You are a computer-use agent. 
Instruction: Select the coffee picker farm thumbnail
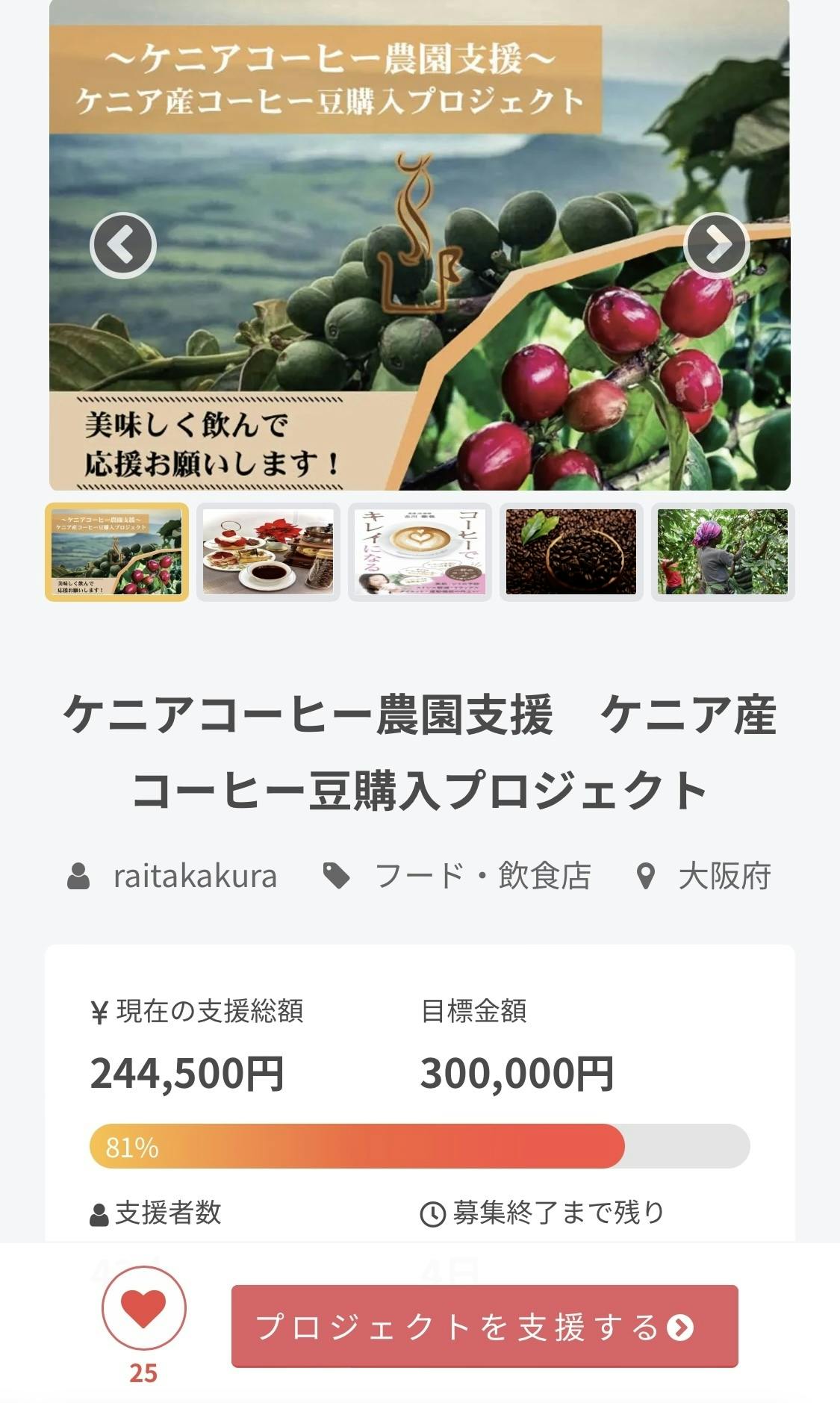(x=722, y=552)
